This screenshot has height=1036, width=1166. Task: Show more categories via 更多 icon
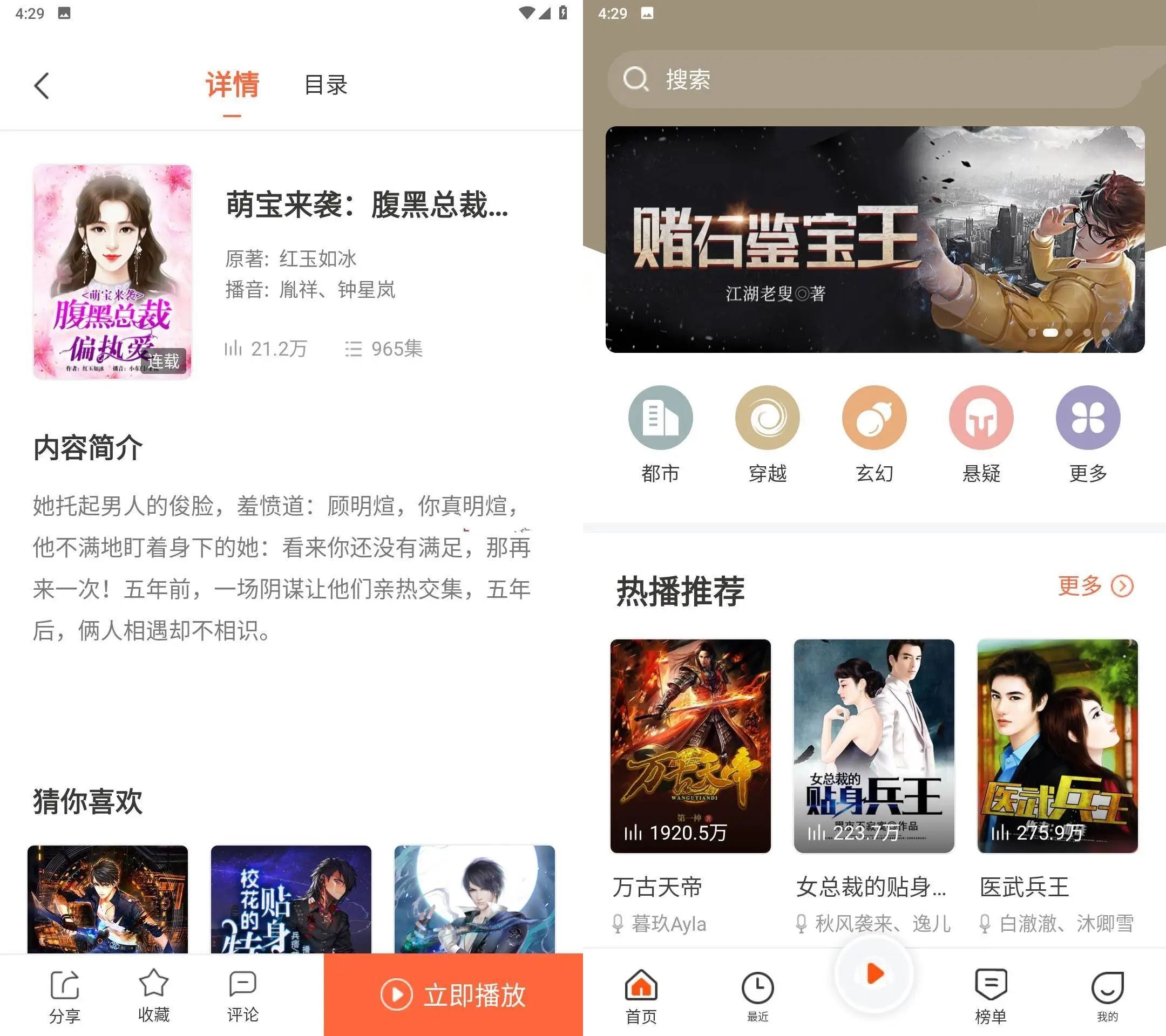click(x=1088, y=433)
